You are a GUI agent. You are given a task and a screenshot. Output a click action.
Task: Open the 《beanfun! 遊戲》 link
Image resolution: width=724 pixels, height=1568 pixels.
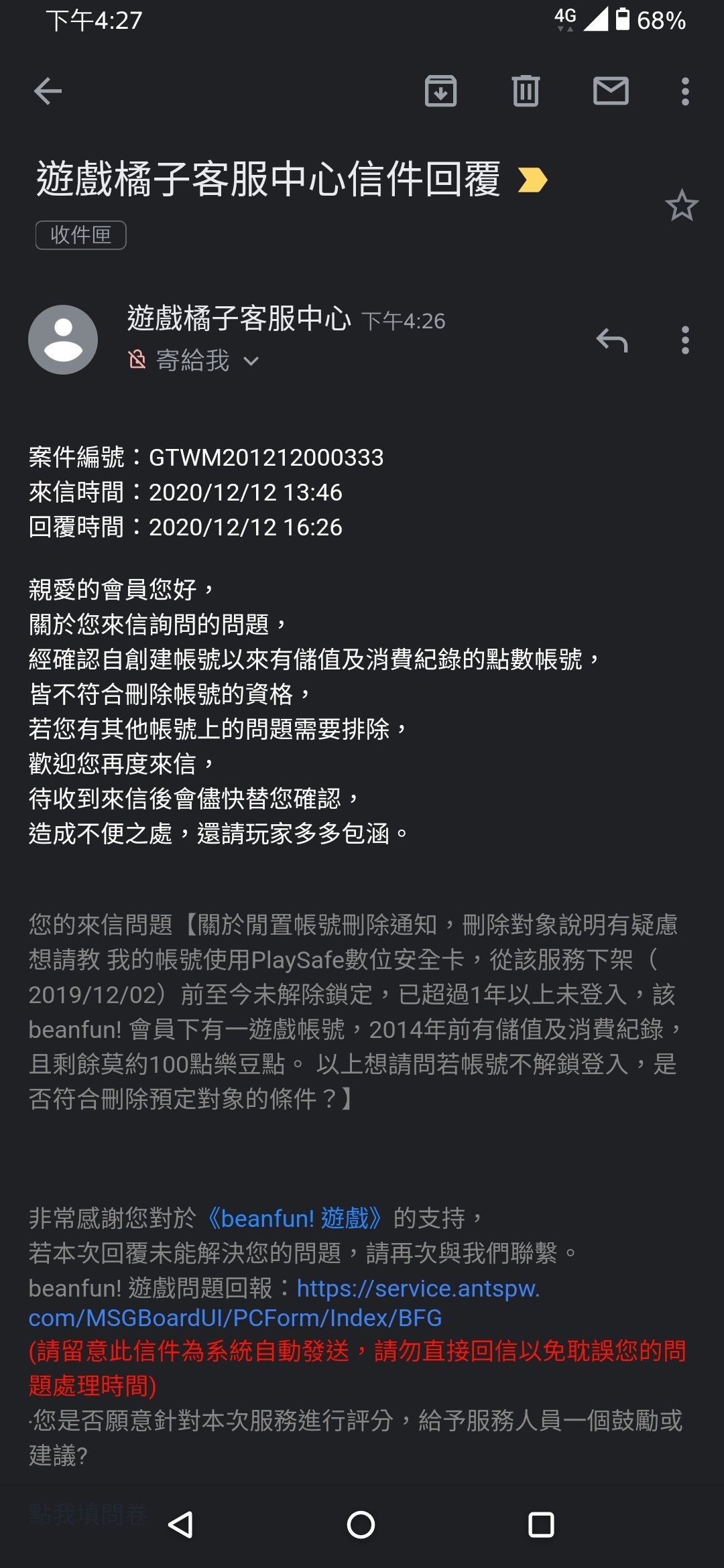point(296,1218)
